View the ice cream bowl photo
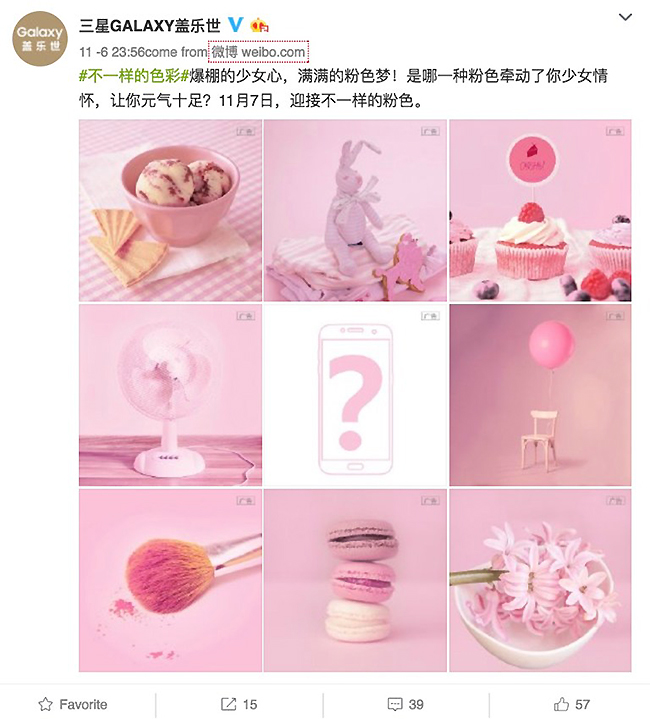Image resolution: width=650 pixels, height=719 pixels. point(170,210)
